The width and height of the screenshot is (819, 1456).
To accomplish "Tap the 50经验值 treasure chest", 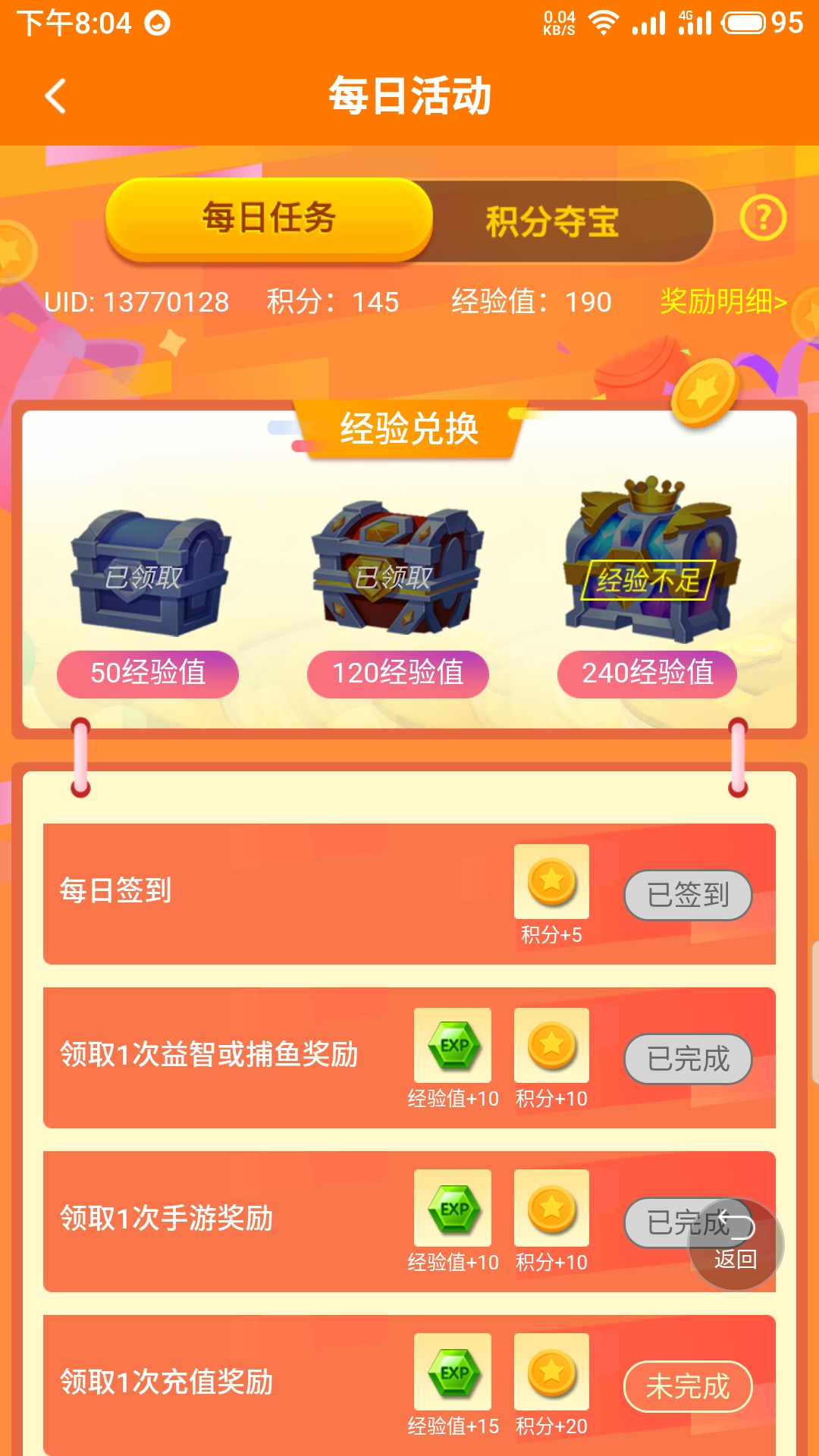I will click(149, 573).
